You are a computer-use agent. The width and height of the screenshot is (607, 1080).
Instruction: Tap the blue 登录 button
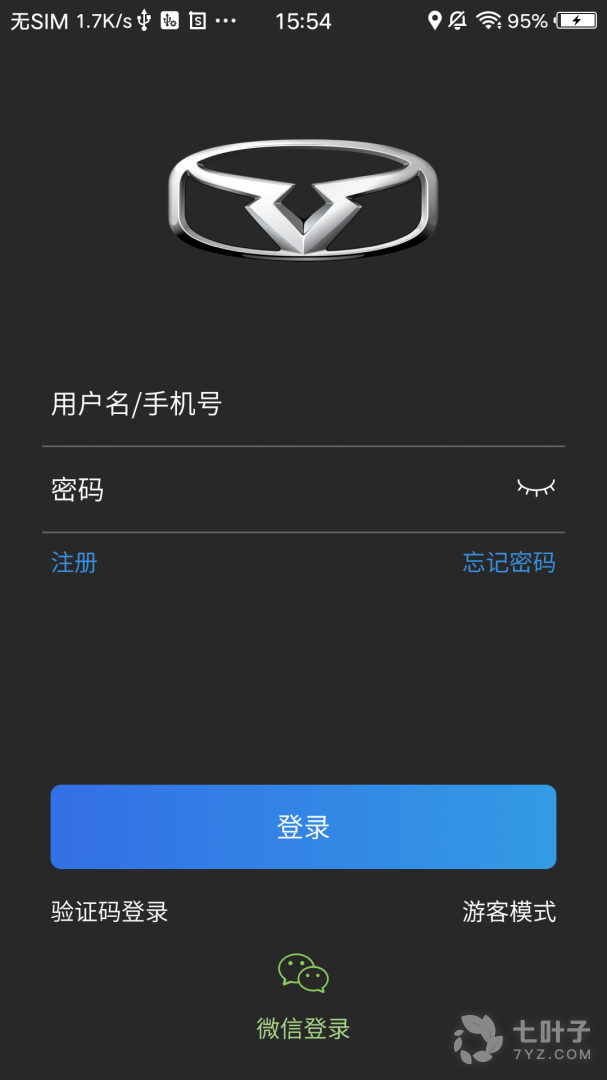303,827
